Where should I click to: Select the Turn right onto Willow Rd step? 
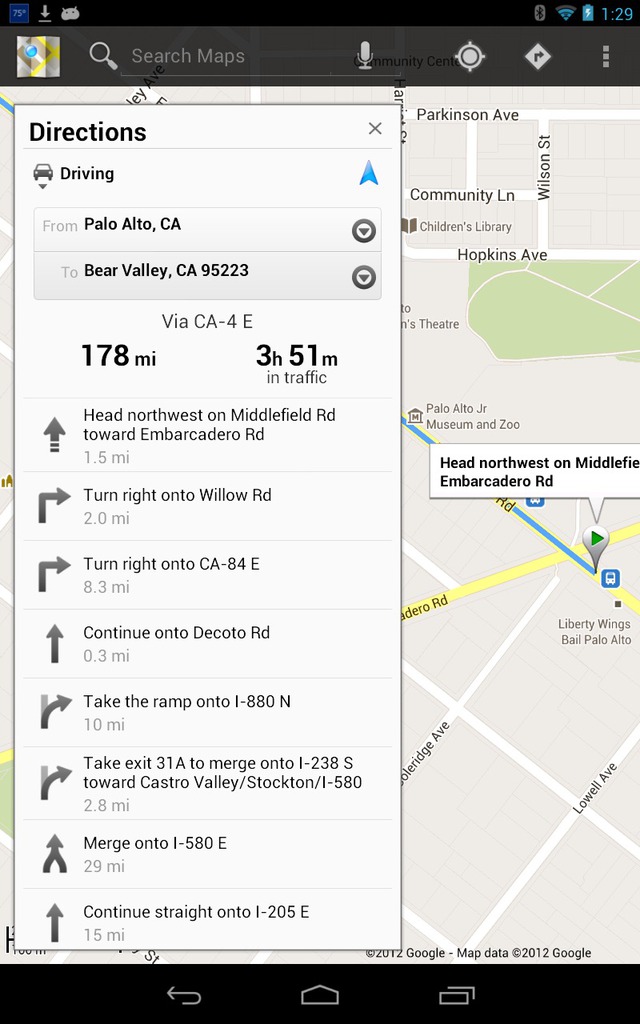point(208,506)
